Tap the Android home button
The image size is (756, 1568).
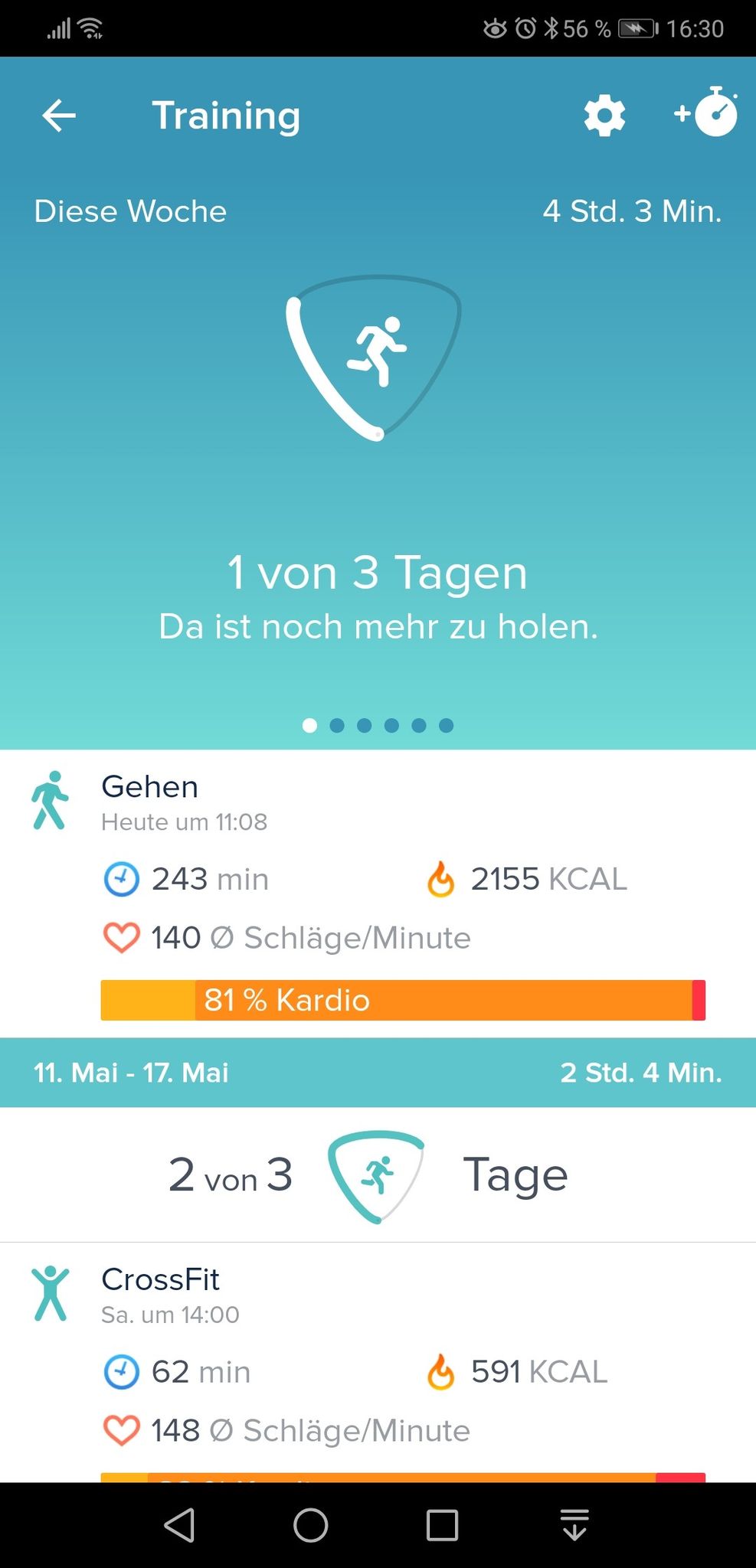pyautogui.click(x=310, y=1525)
